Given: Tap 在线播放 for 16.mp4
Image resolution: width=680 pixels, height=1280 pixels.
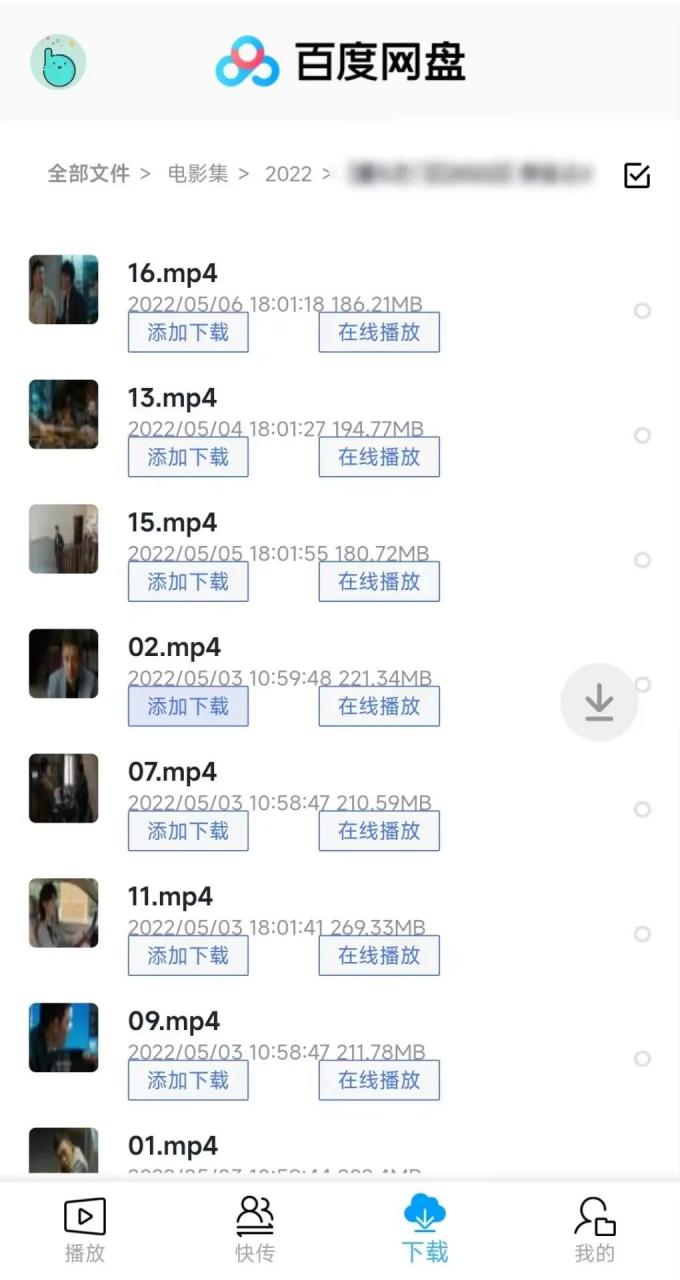Looking at the screenshot, I should click(x=379, y=333).
